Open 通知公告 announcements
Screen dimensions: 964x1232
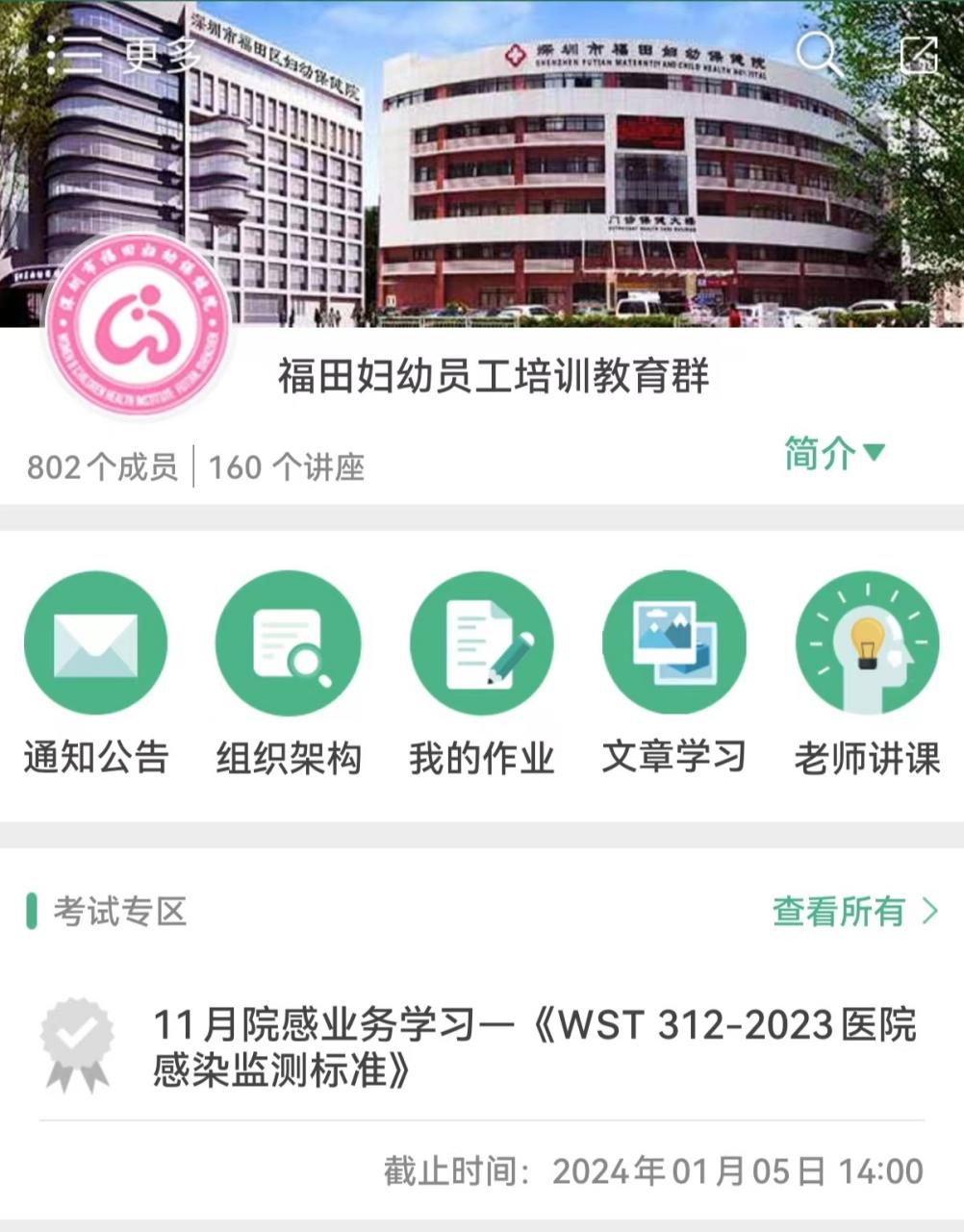click(95, 672)
